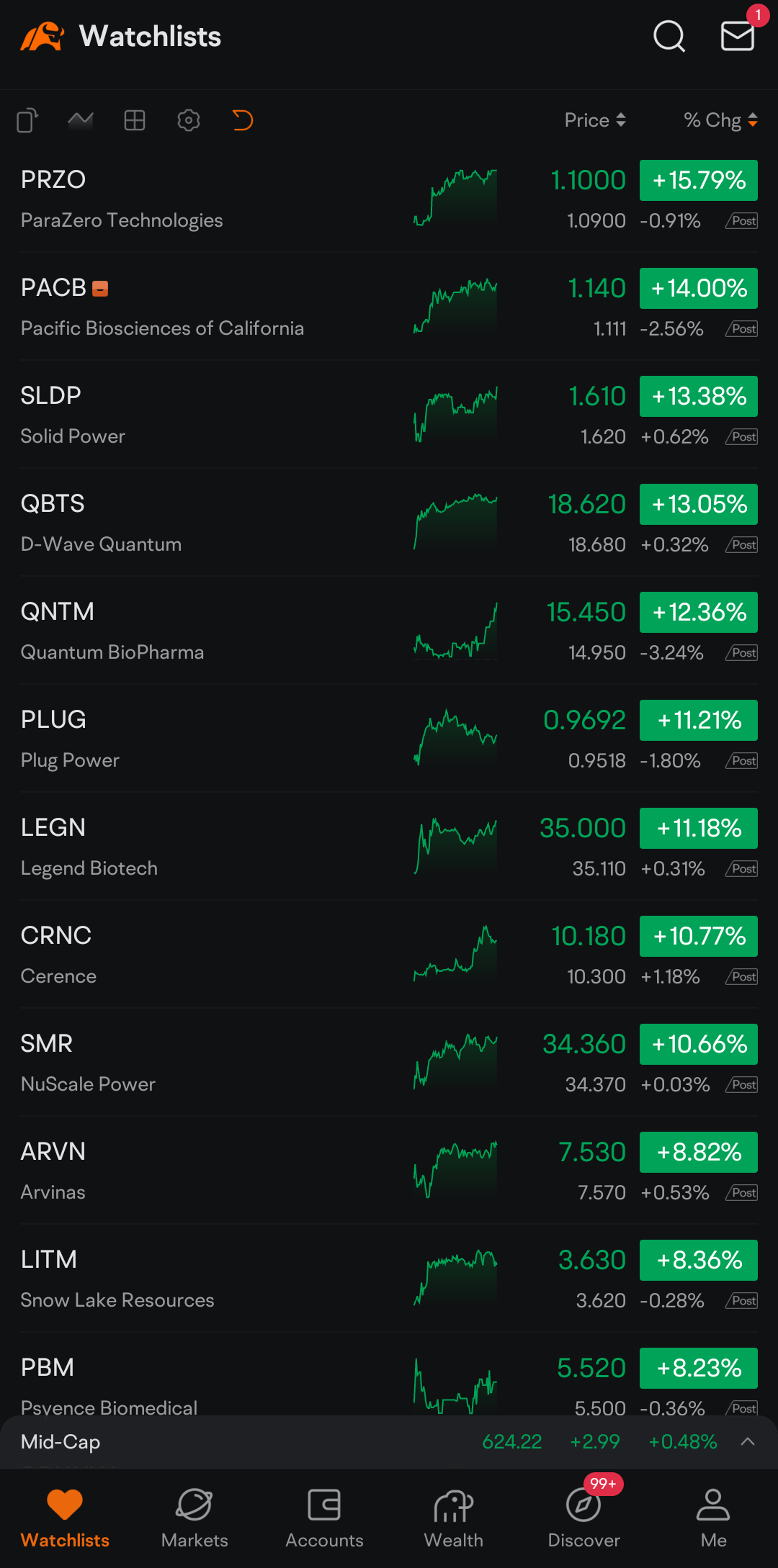The image size is (778, 1568).
Task: Tap the orange reset sorting icon
Action: click(243, 120)
